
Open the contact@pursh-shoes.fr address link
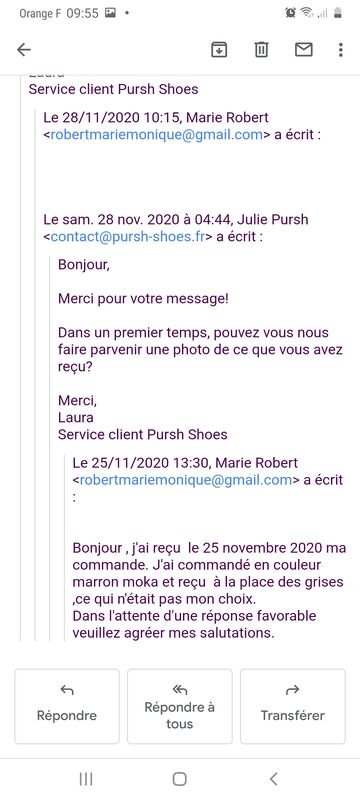pos(127,237)
